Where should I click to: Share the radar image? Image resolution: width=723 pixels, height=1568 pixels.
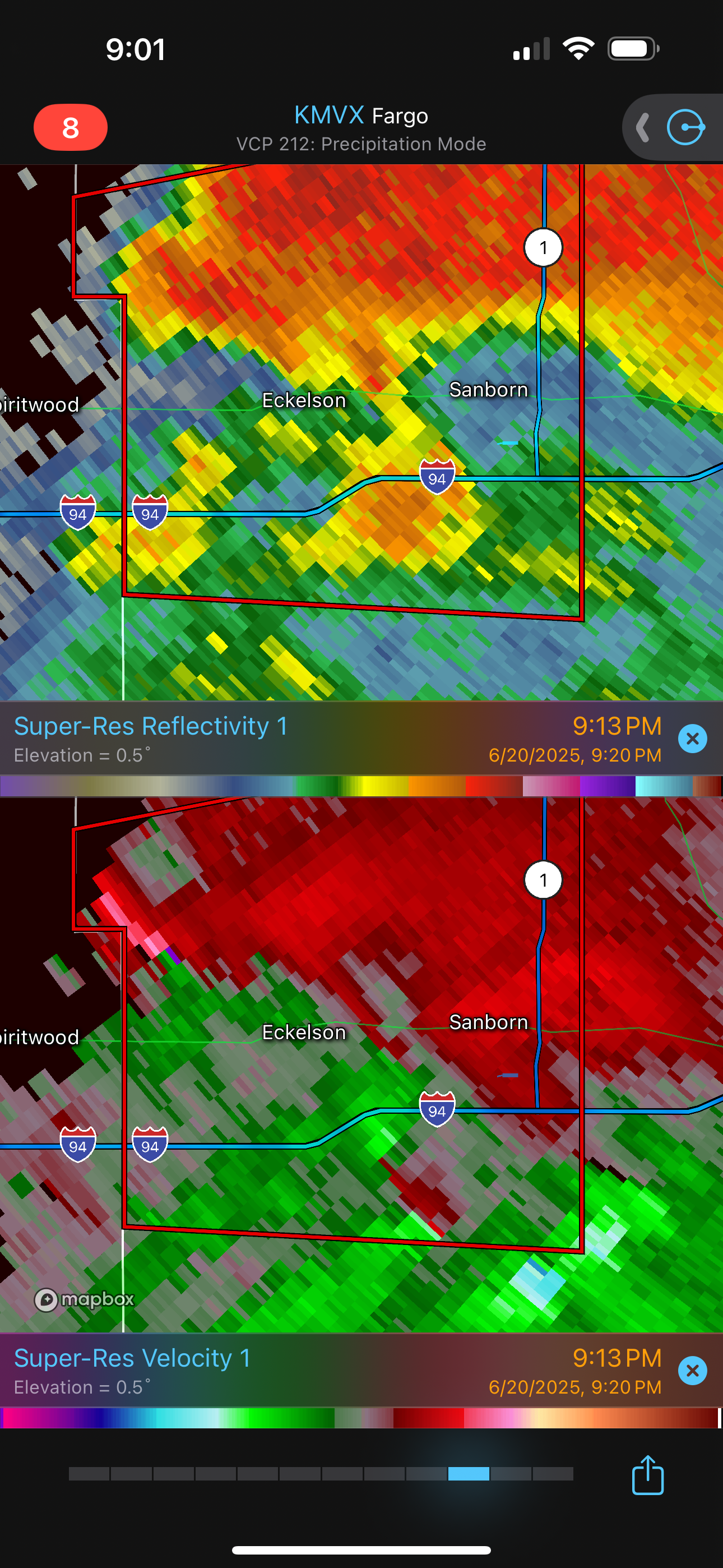(647, 1474)
